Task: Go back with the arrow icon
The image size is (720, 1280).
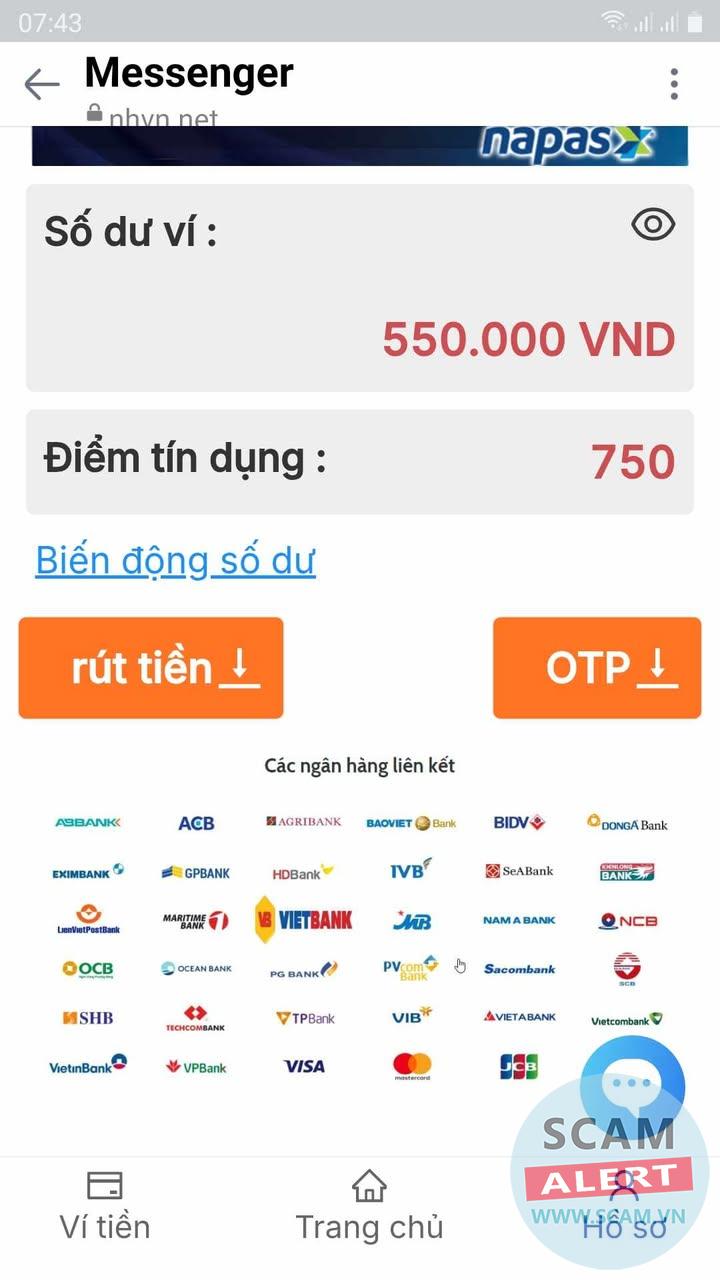Action: coord(42,84)
